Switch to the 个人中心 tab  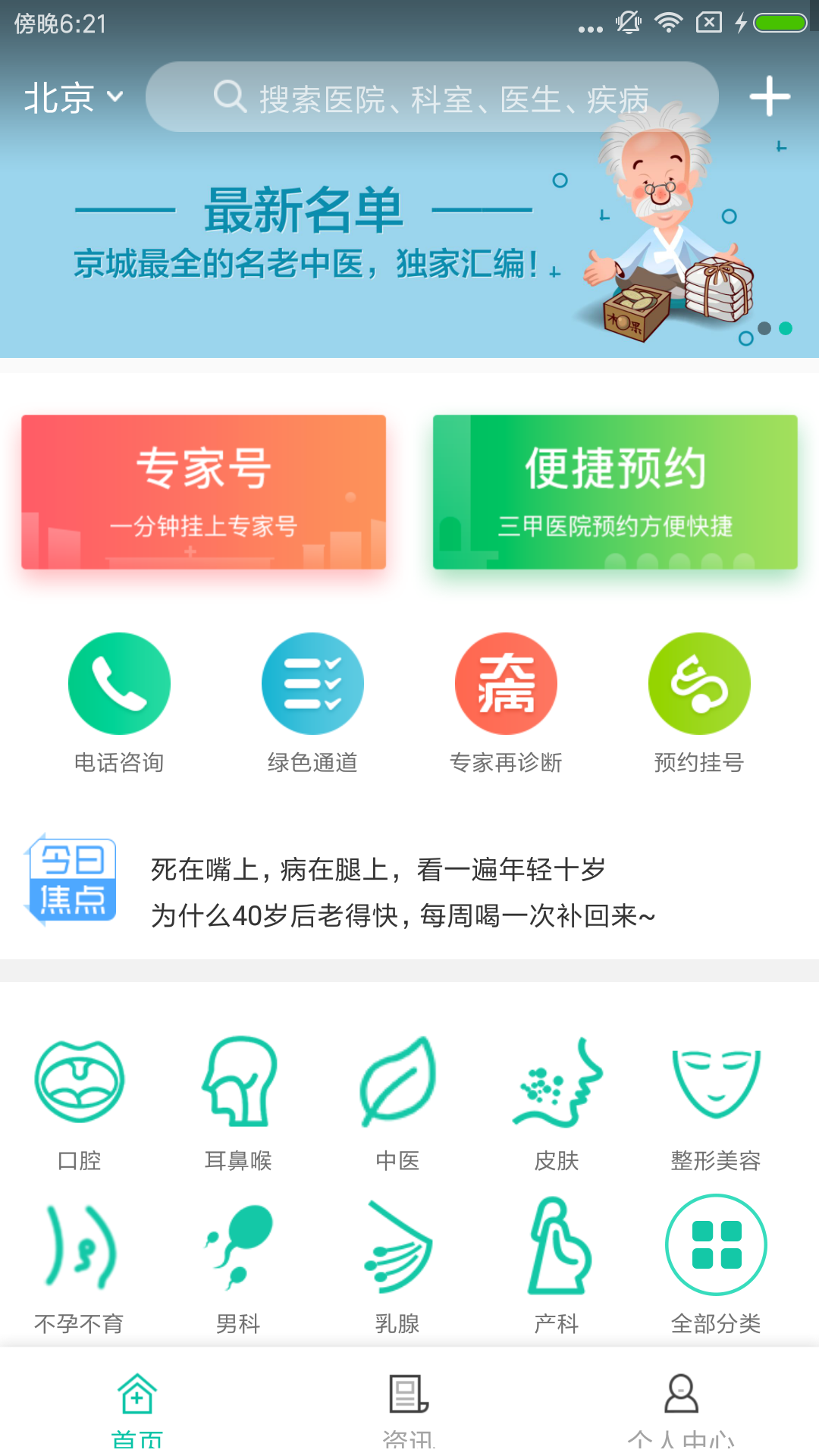coord(681,1409)
